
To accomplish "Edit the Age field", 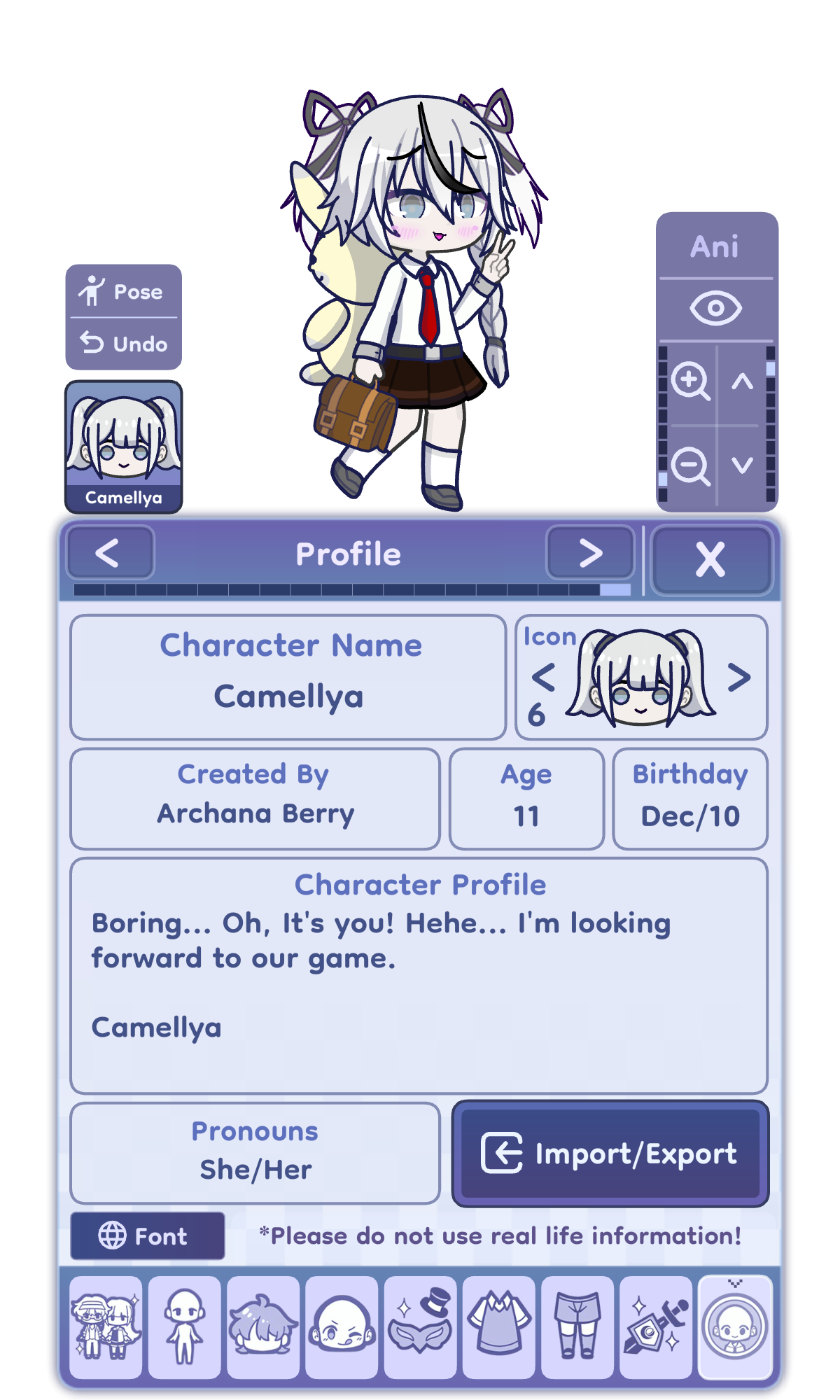I will [x=526, y=815].
